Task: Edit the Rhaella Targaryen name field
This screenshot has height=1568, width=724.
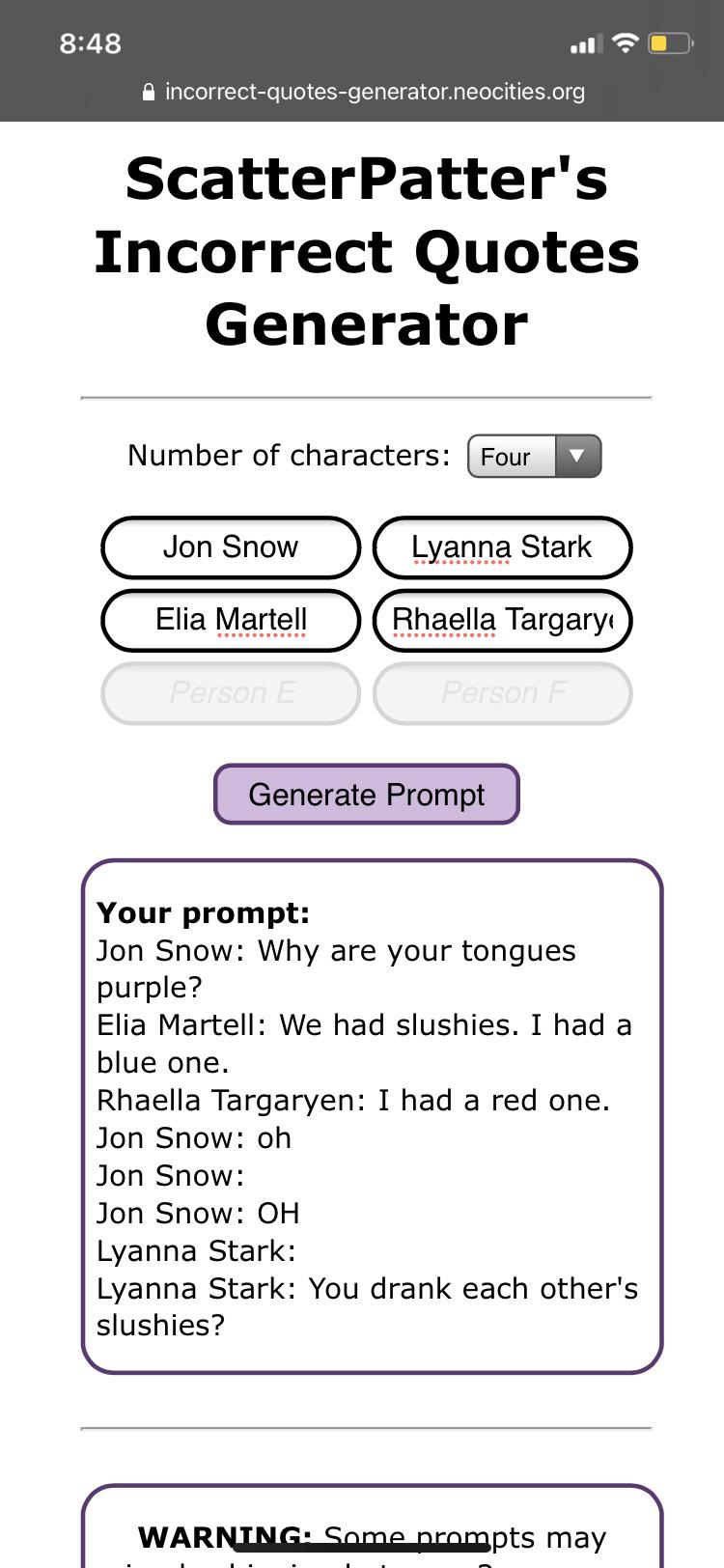Action: (502, 620)
